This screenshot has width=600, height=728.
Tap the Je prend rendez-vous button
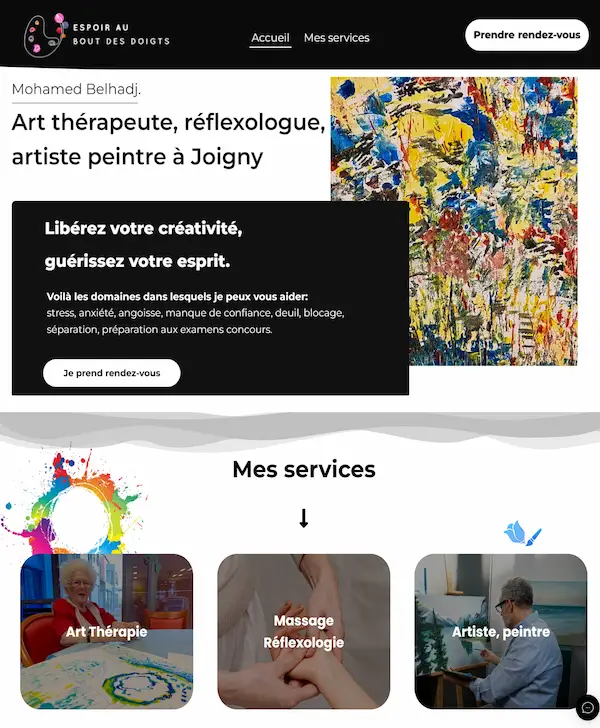click(111, 373)
